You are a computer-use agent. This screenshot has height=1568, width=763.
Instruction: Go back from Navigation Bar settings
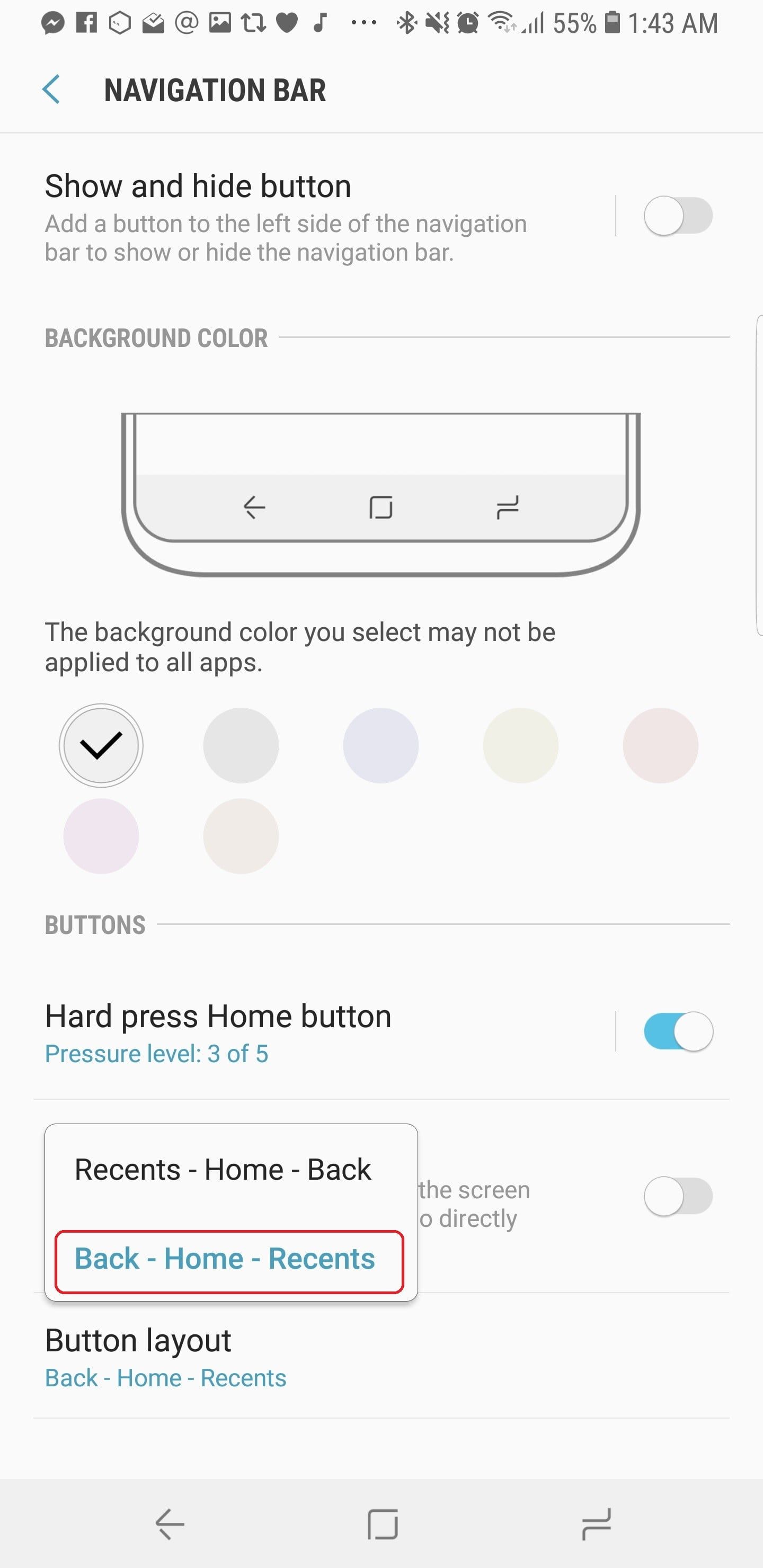coord(52,90)
